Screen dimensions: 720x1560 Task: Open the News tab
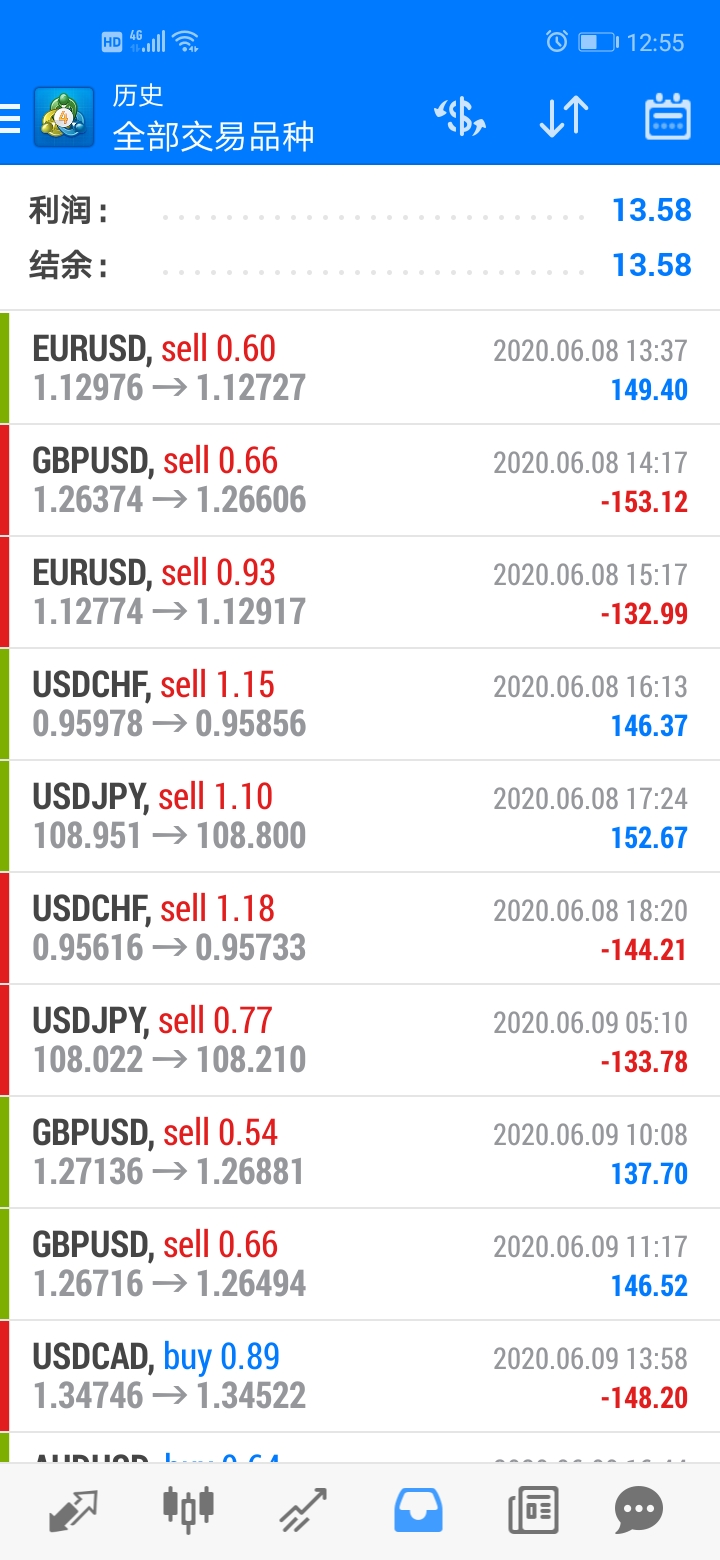pos(533,1510)
